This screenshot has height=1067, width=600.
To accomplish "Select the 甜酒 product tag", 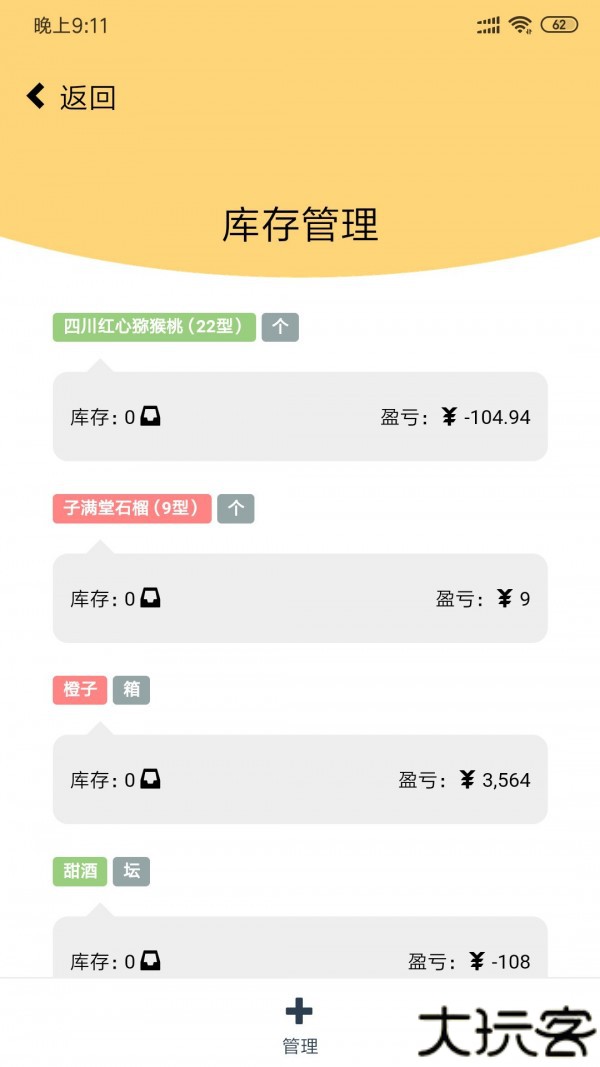I will (x=80, y=871).
